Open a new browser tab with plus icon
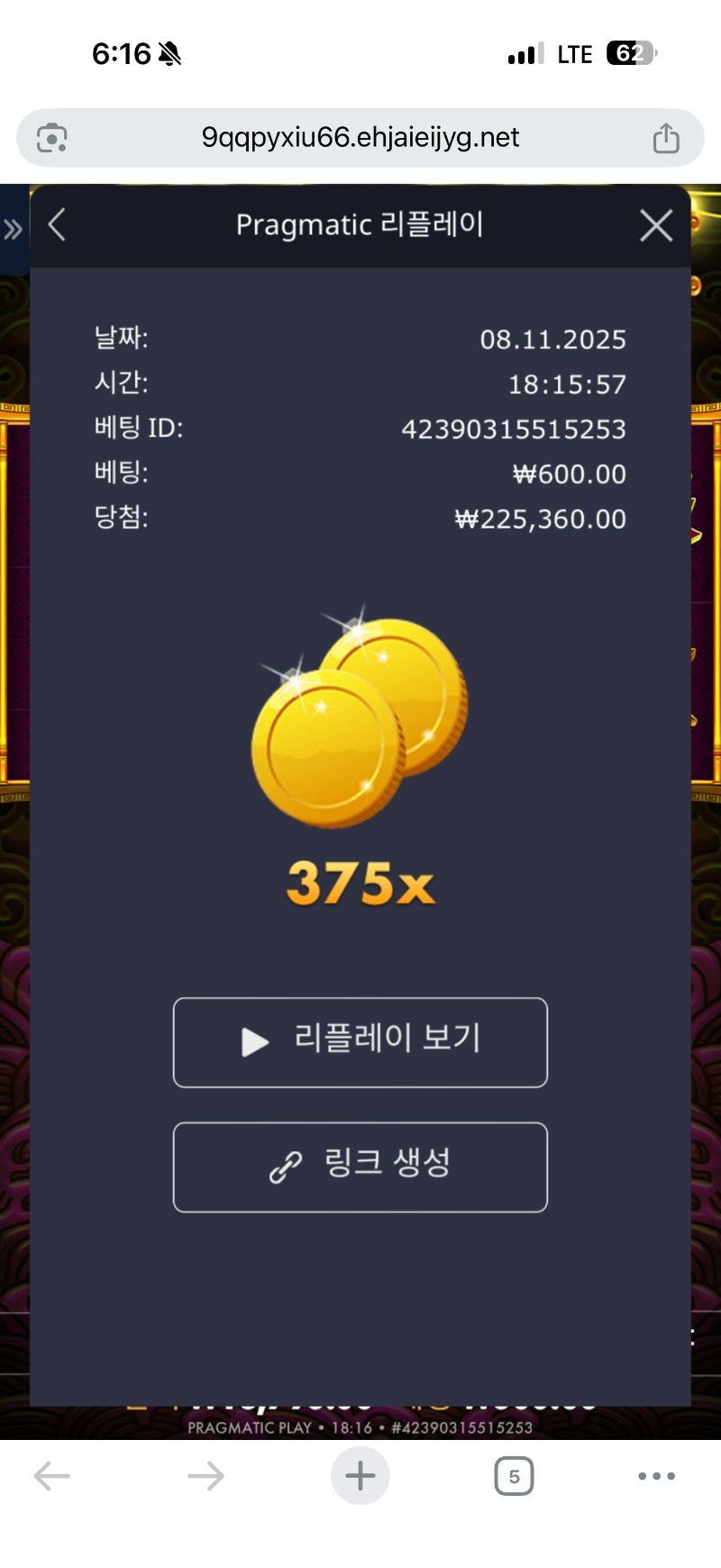 click(x=360, y=1476)
